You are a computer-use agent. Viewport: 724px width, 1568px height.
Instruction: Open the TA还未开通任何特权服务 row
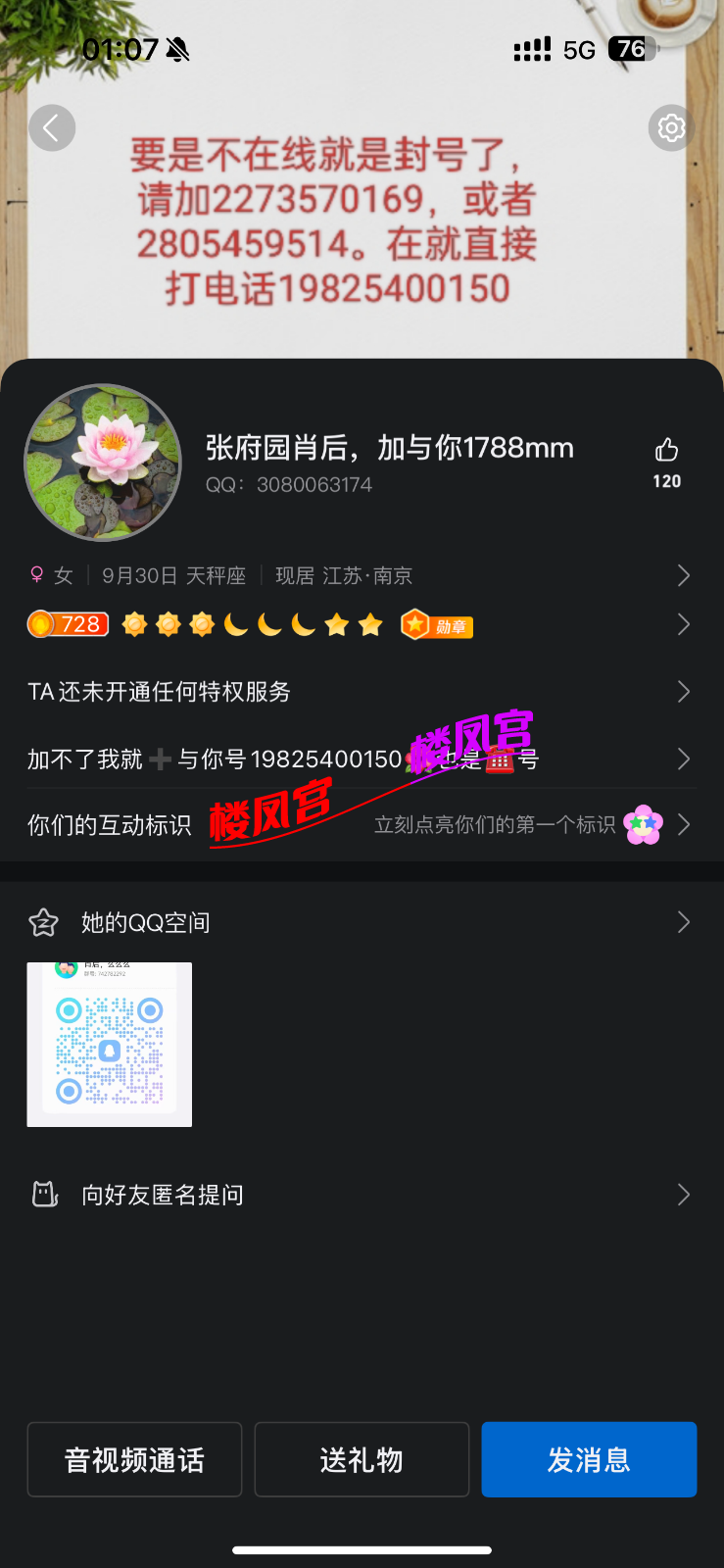coord(361,692)
